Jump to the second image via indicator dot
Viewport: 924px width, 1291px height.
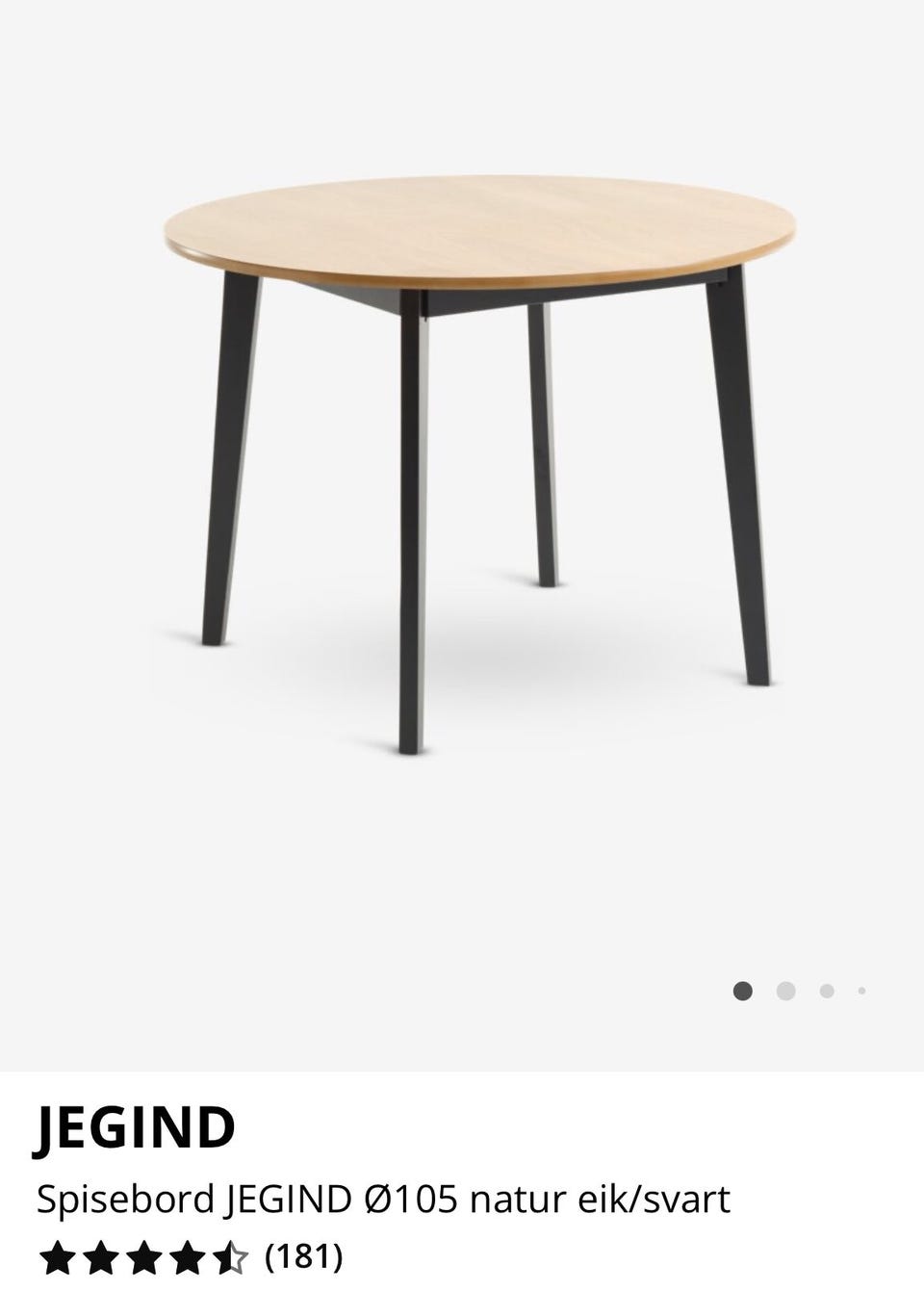click(785, 991)
